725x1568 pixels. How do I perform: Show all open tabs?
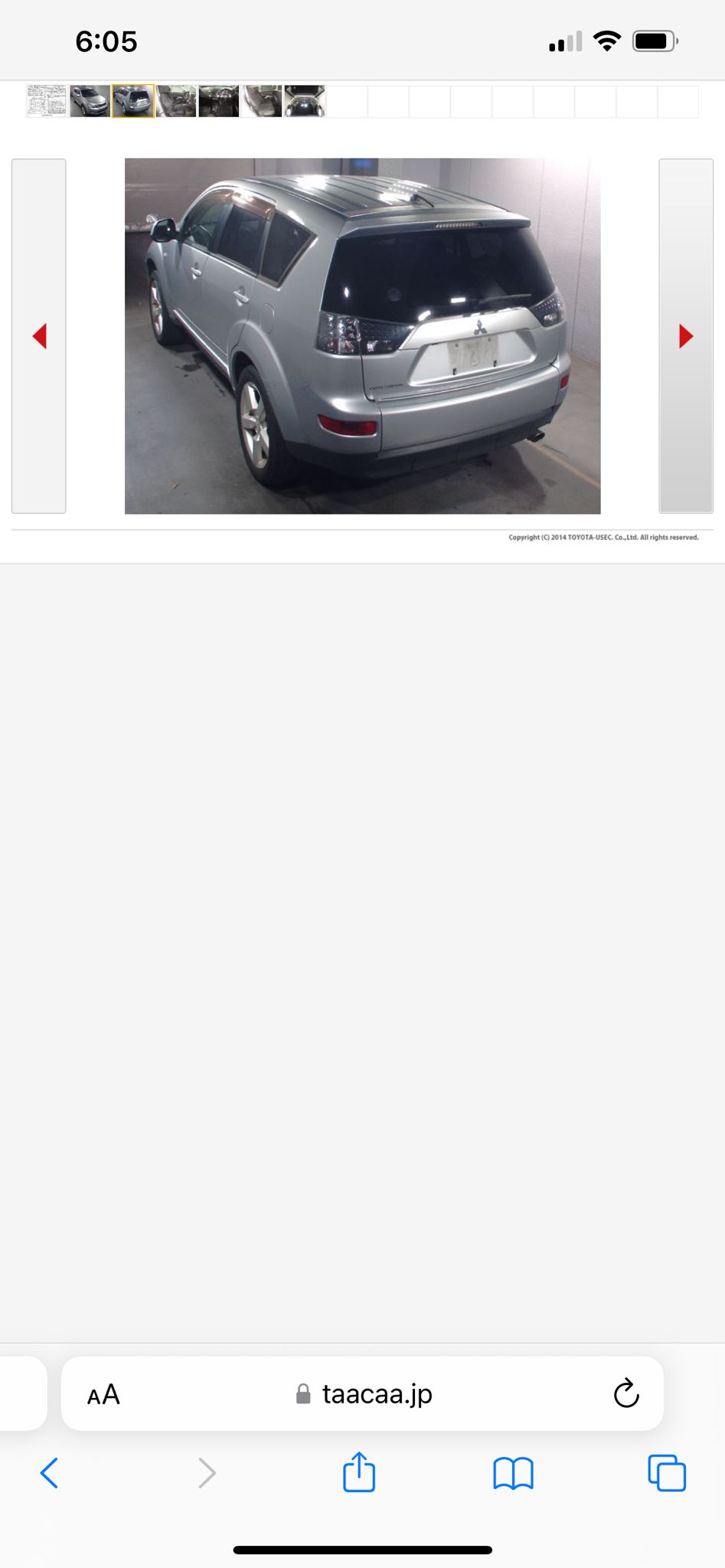667,1472
